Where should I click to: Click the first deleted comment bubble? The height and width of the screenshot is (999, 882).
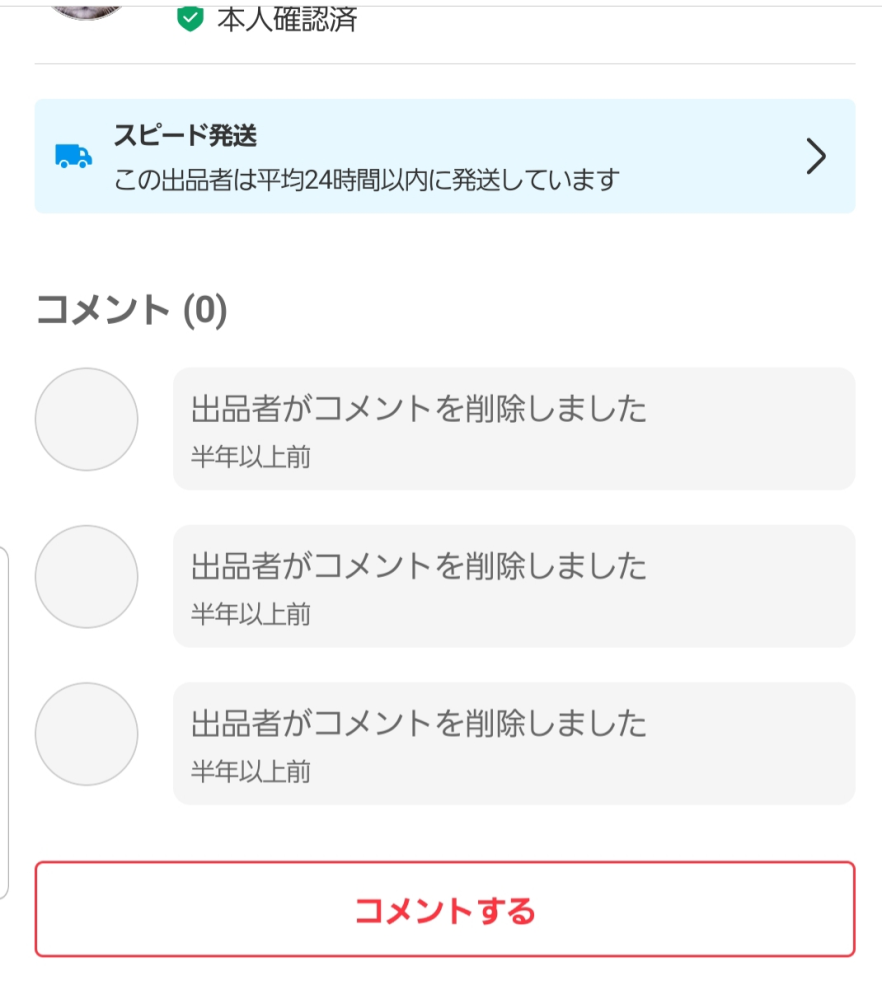click(x=513, y=429)
